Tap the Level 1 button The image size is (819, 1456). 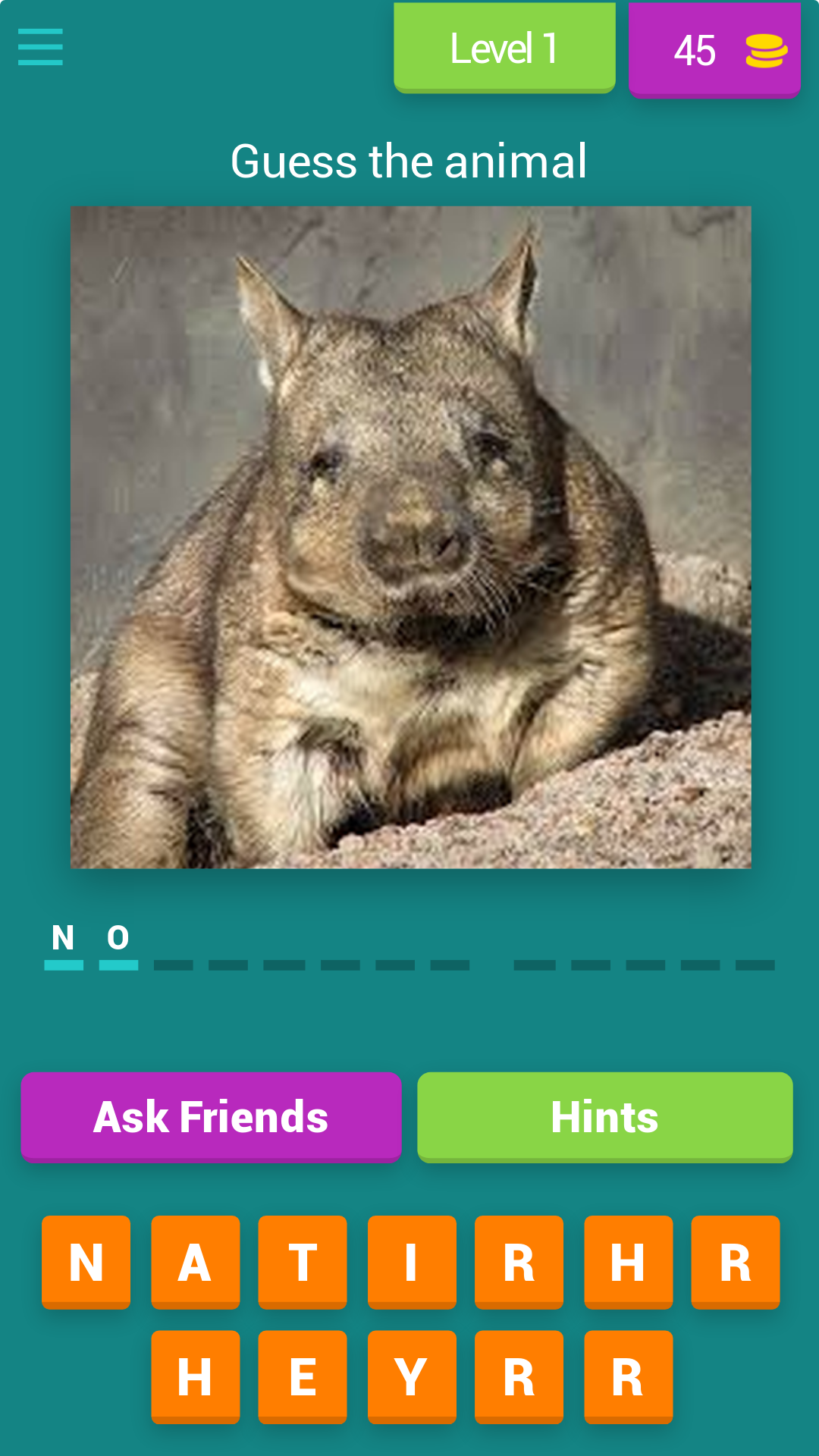click(x=504, y=48)
